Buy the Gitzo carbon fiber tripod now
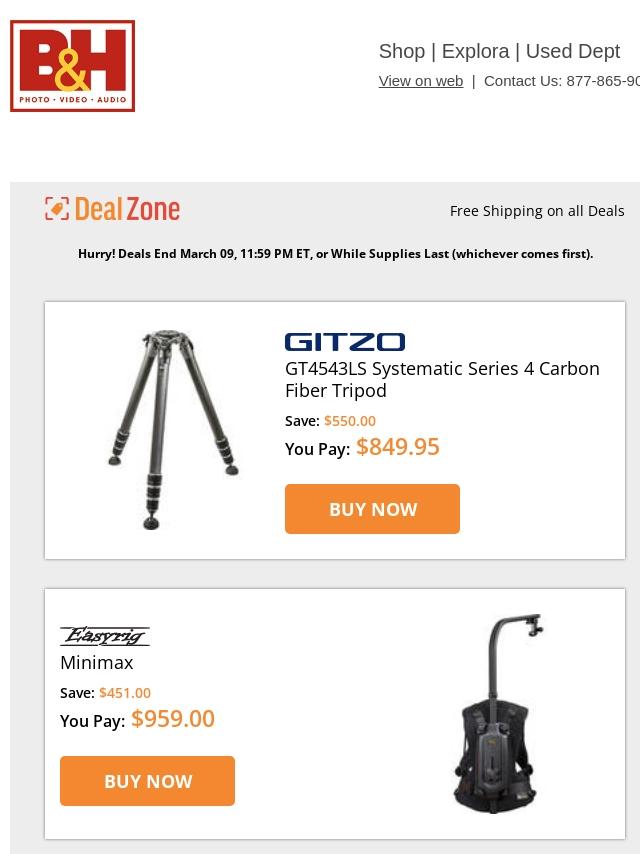The height and width of the screenshot is (854, 640). 372,509
